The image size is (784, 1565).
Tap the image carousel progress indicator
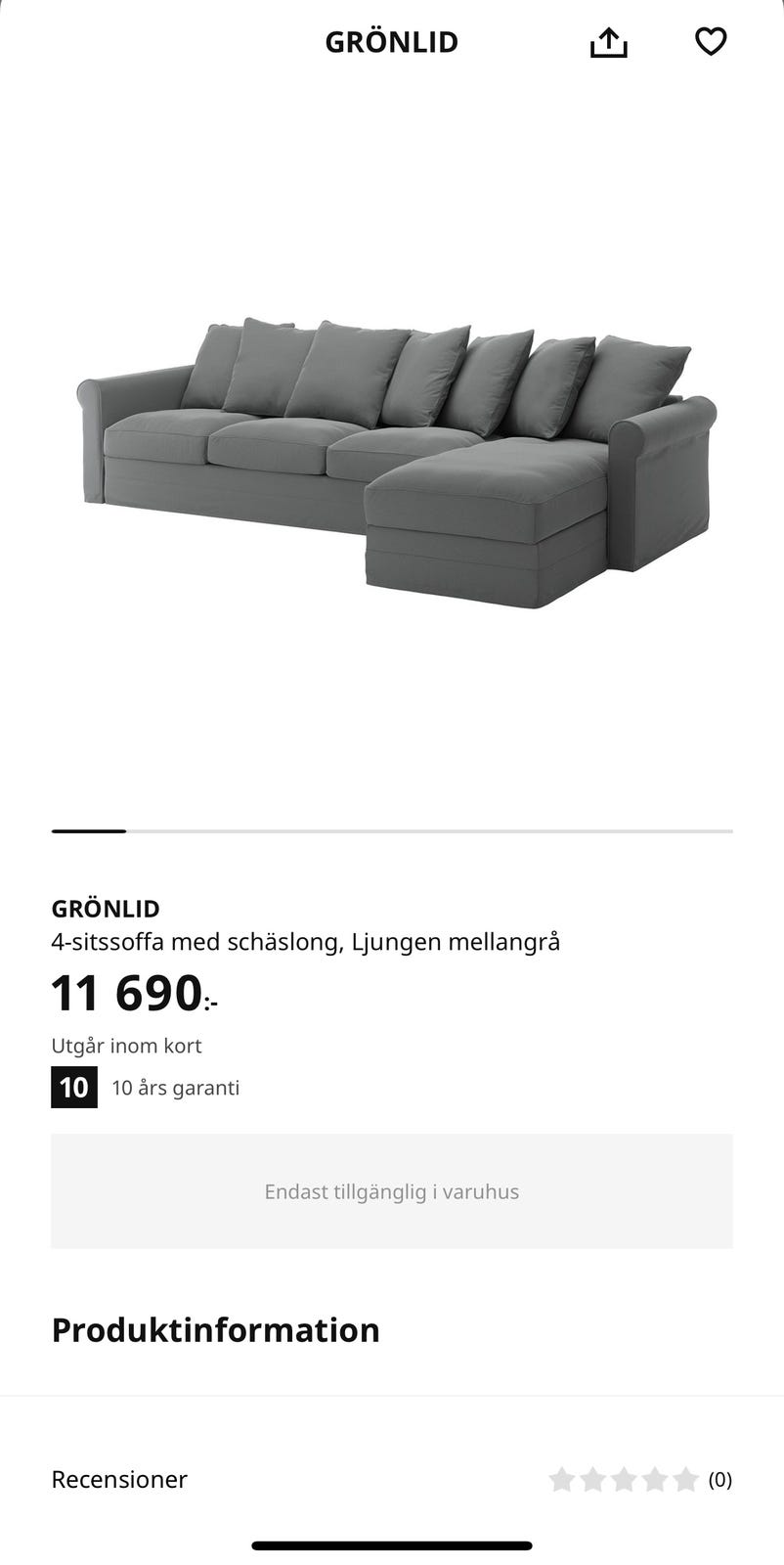point(88,830)
